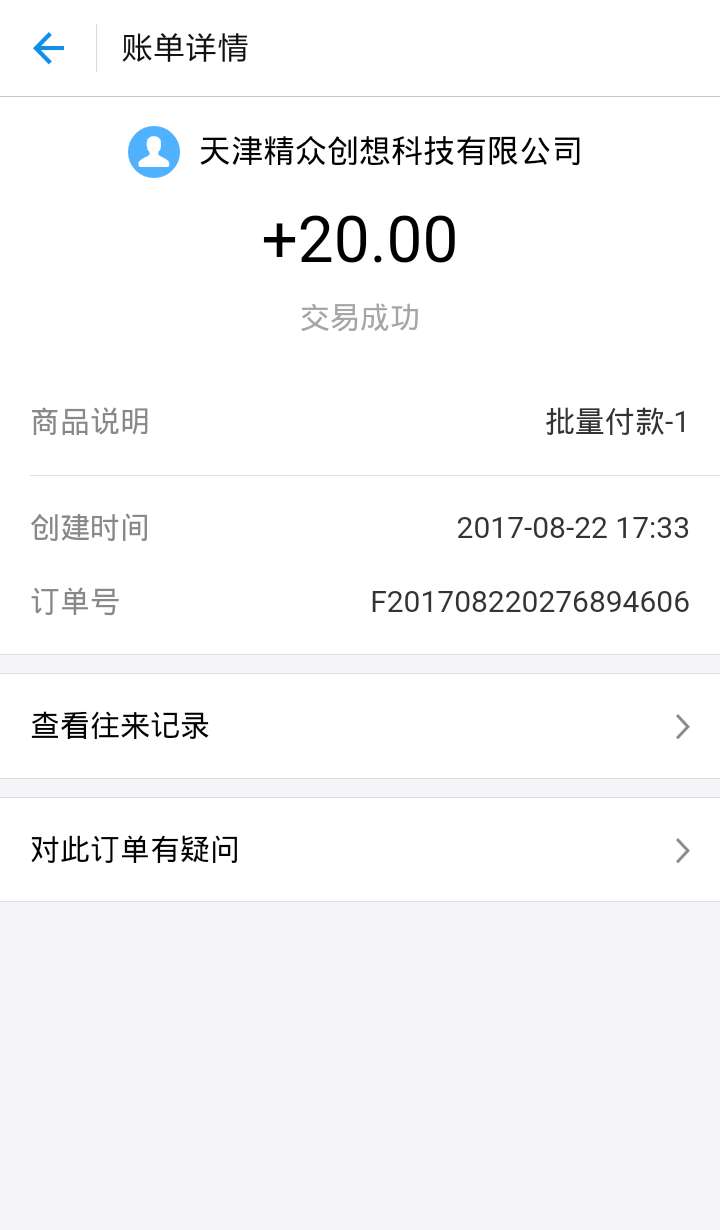Screen dimensions: 720x1230
Task: Click the merchant name 天津精众创想科技有限公司
Action: coord(390,152)
